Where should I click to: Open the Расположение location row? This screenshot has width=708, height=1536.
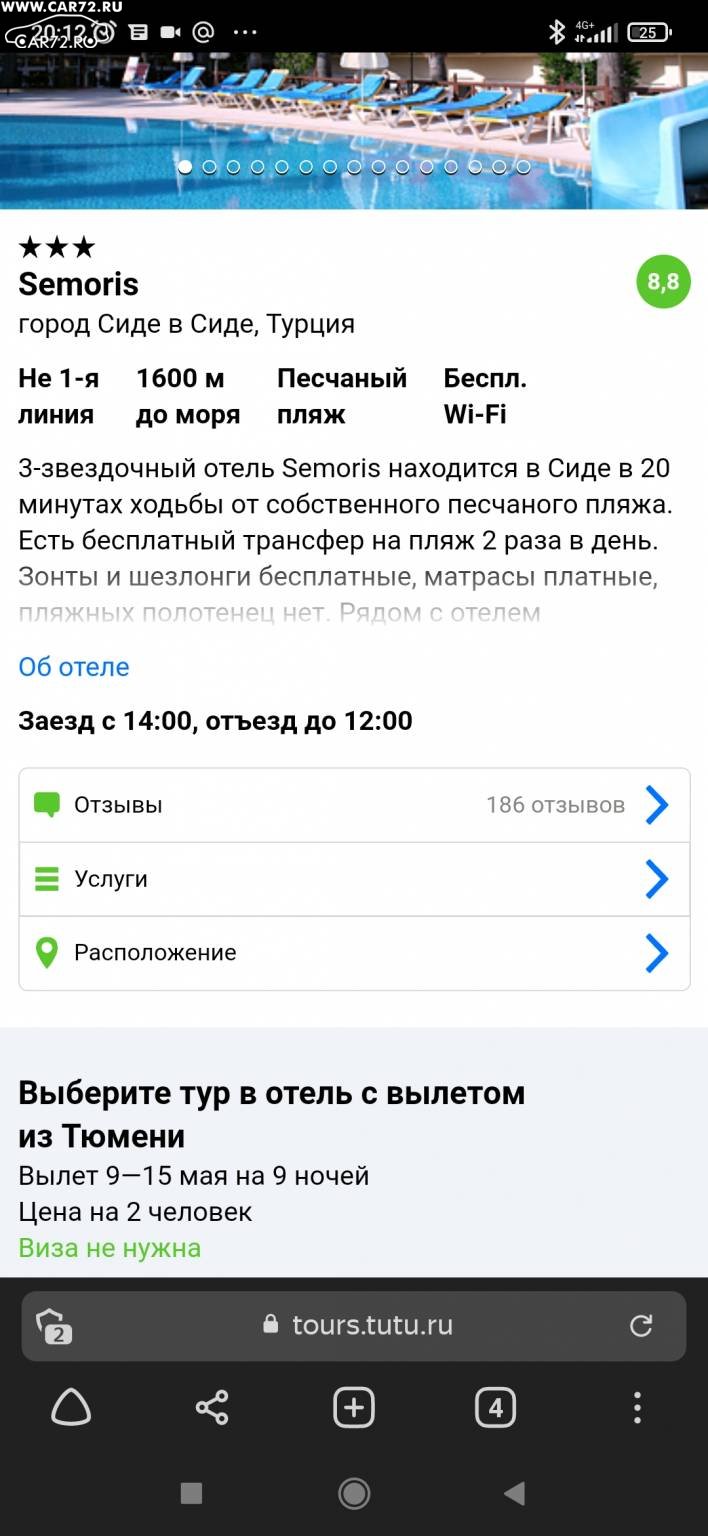pos(354,953)
